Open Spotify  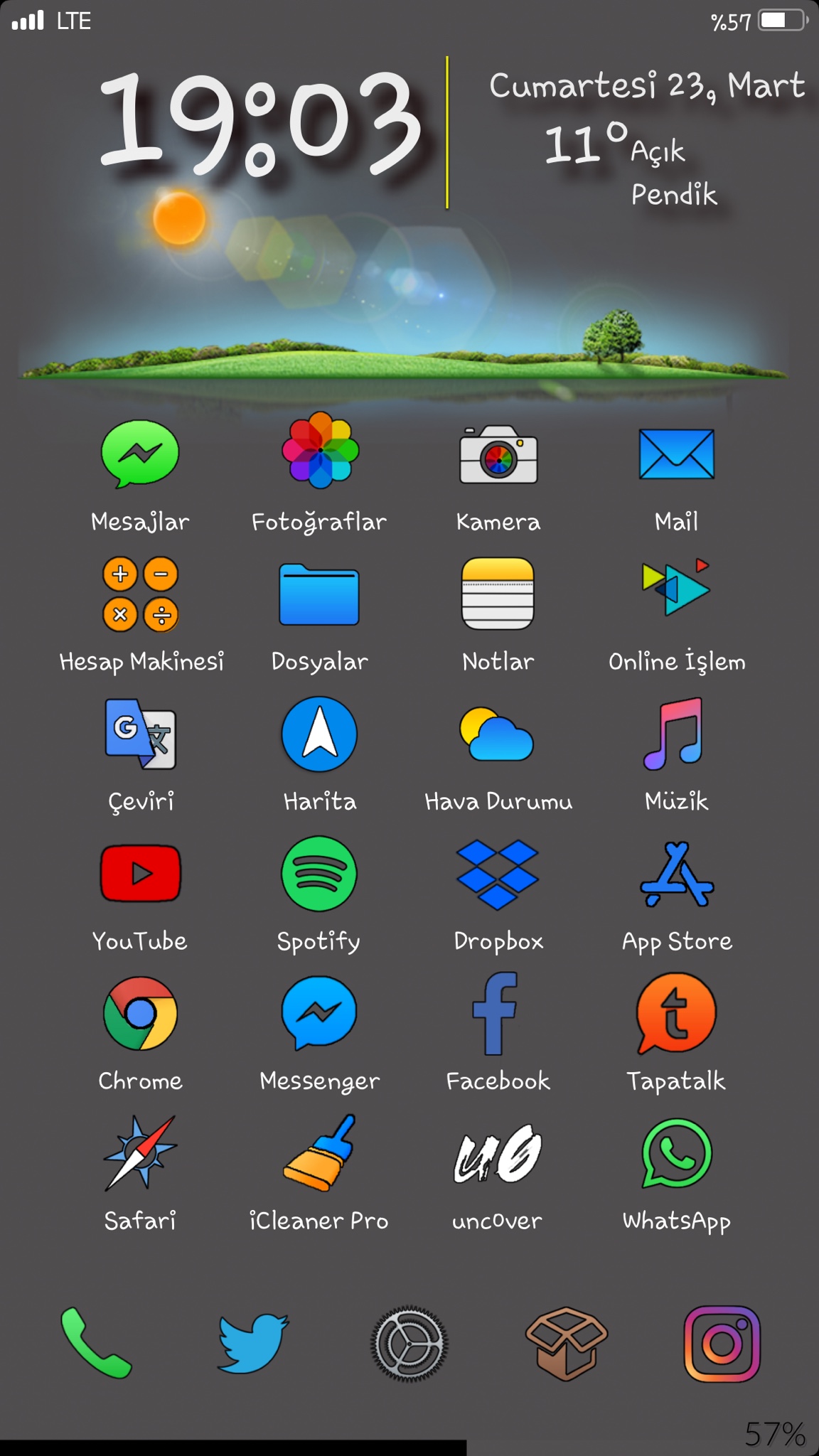pyautogui.click(x=319, y=874)
